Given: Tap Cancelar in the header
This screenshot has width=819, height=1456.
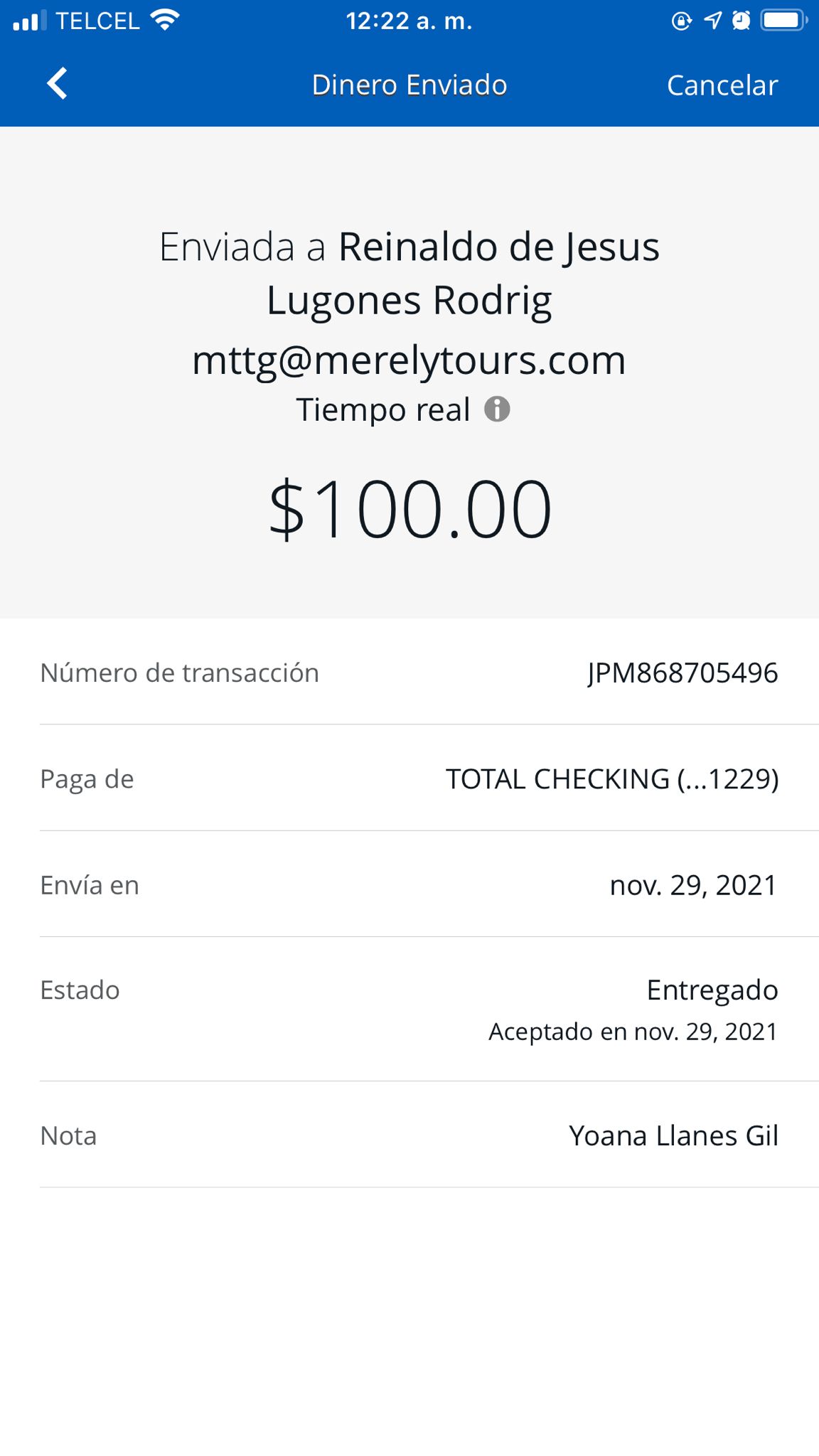Looking at the screenshot, I should point(722,85).
